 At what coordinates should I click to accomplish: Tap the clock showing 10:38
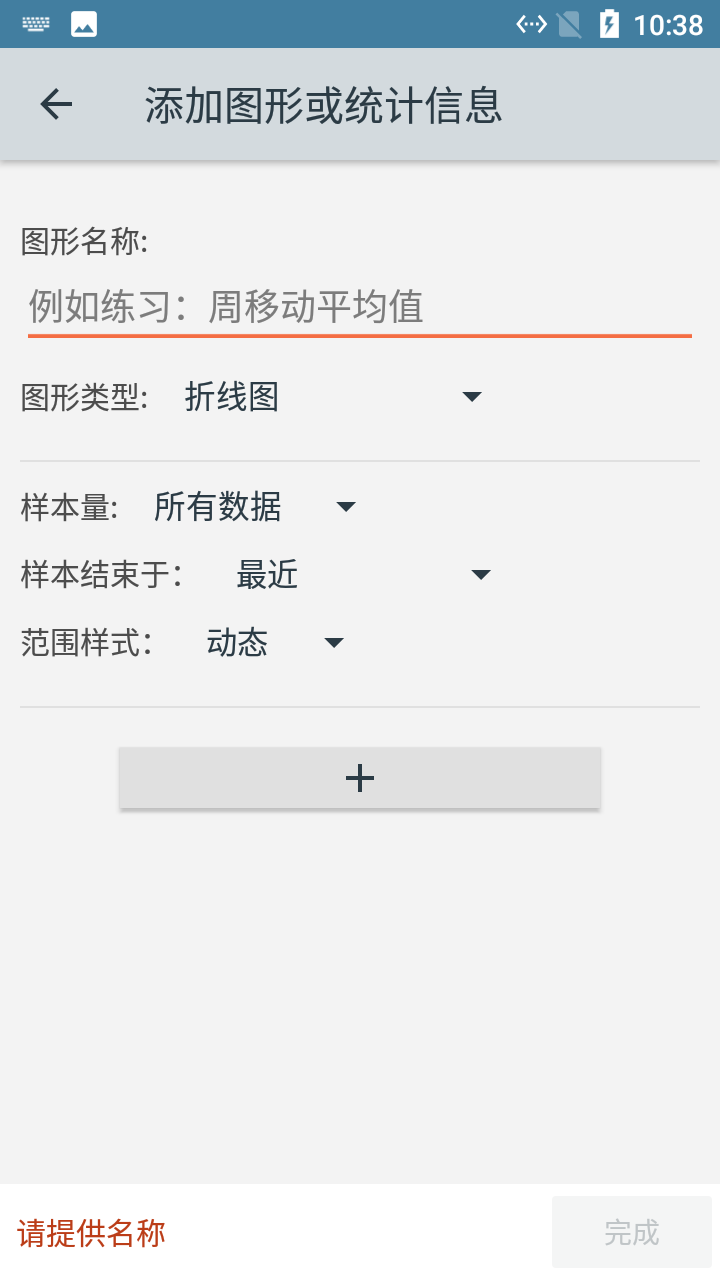coord(668,22)
